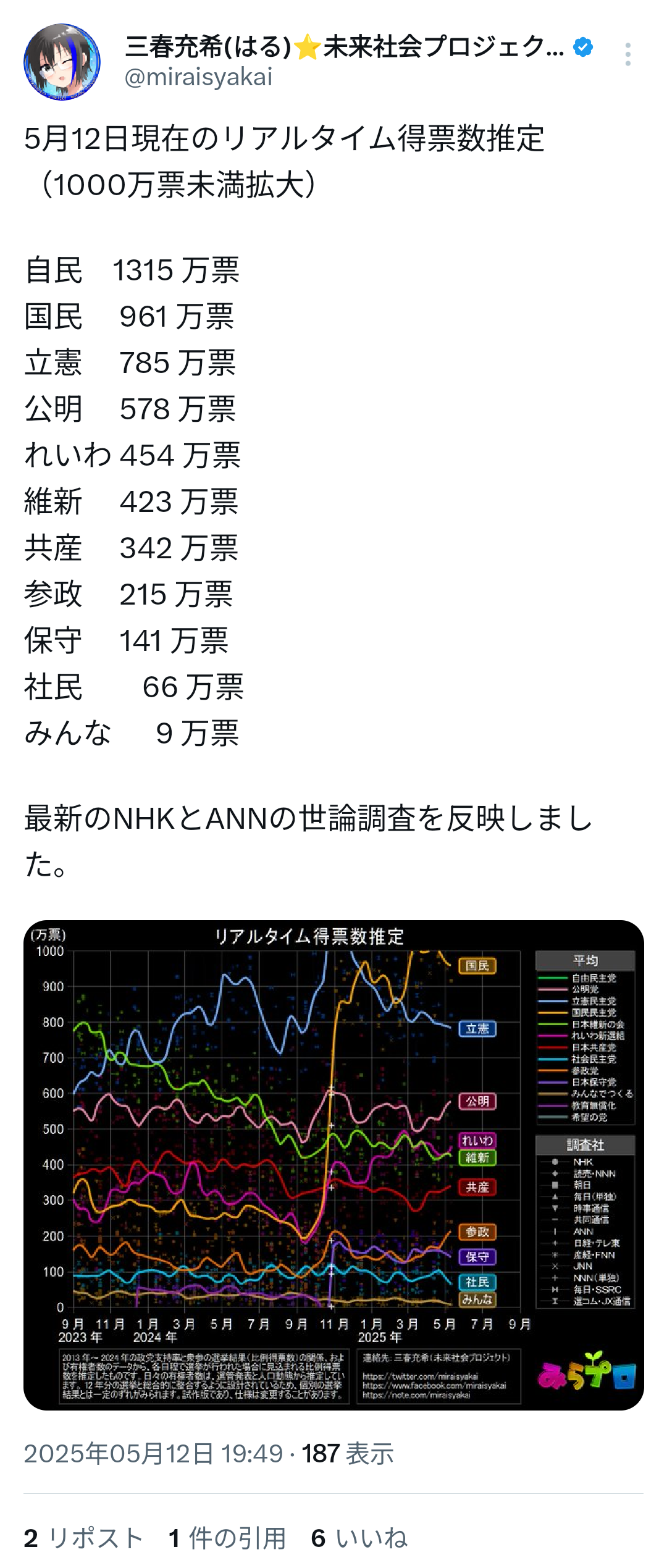Enlarge the リアルタイム得票数推定 chart image

[333, 1163]
